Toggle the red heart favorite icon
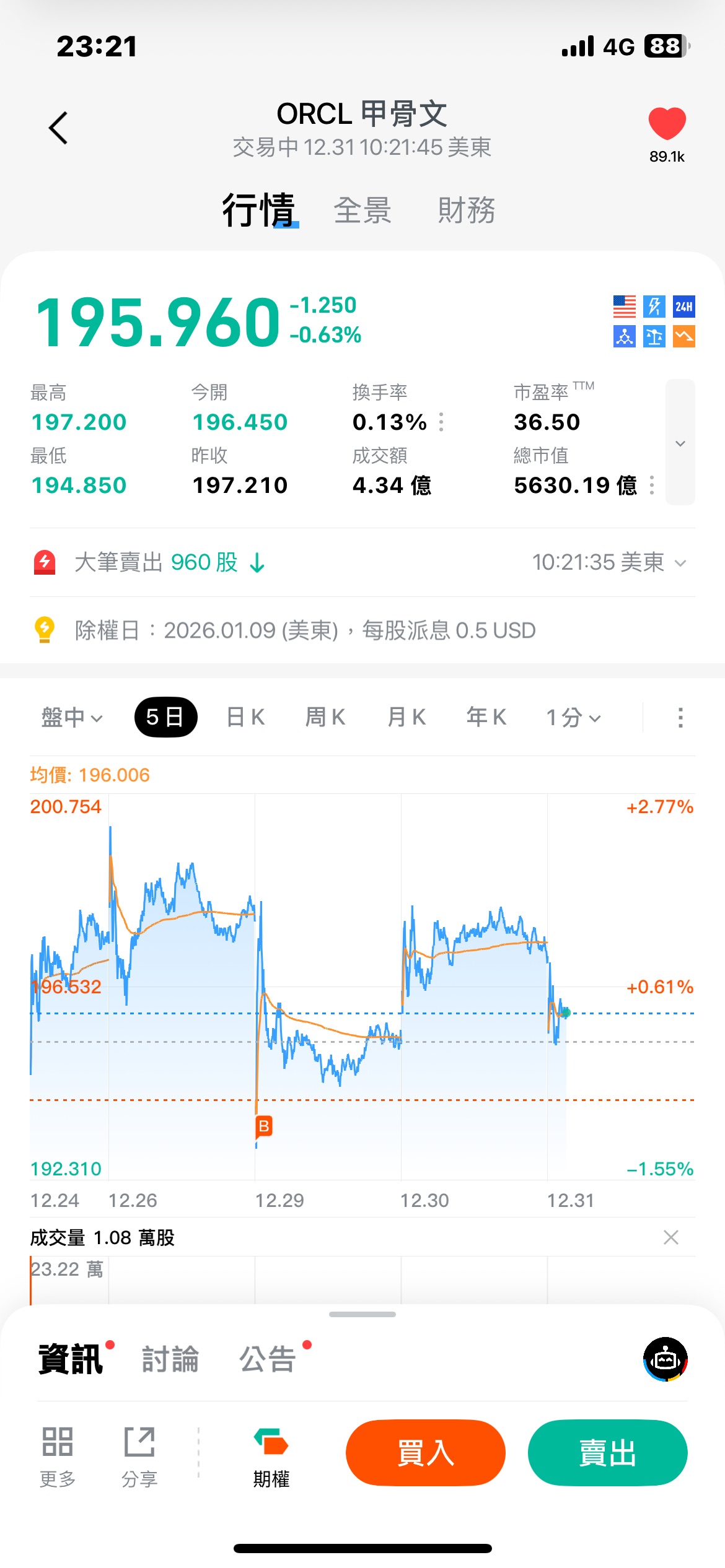Viewport: 725px width, 1568px height. (667, 124)
